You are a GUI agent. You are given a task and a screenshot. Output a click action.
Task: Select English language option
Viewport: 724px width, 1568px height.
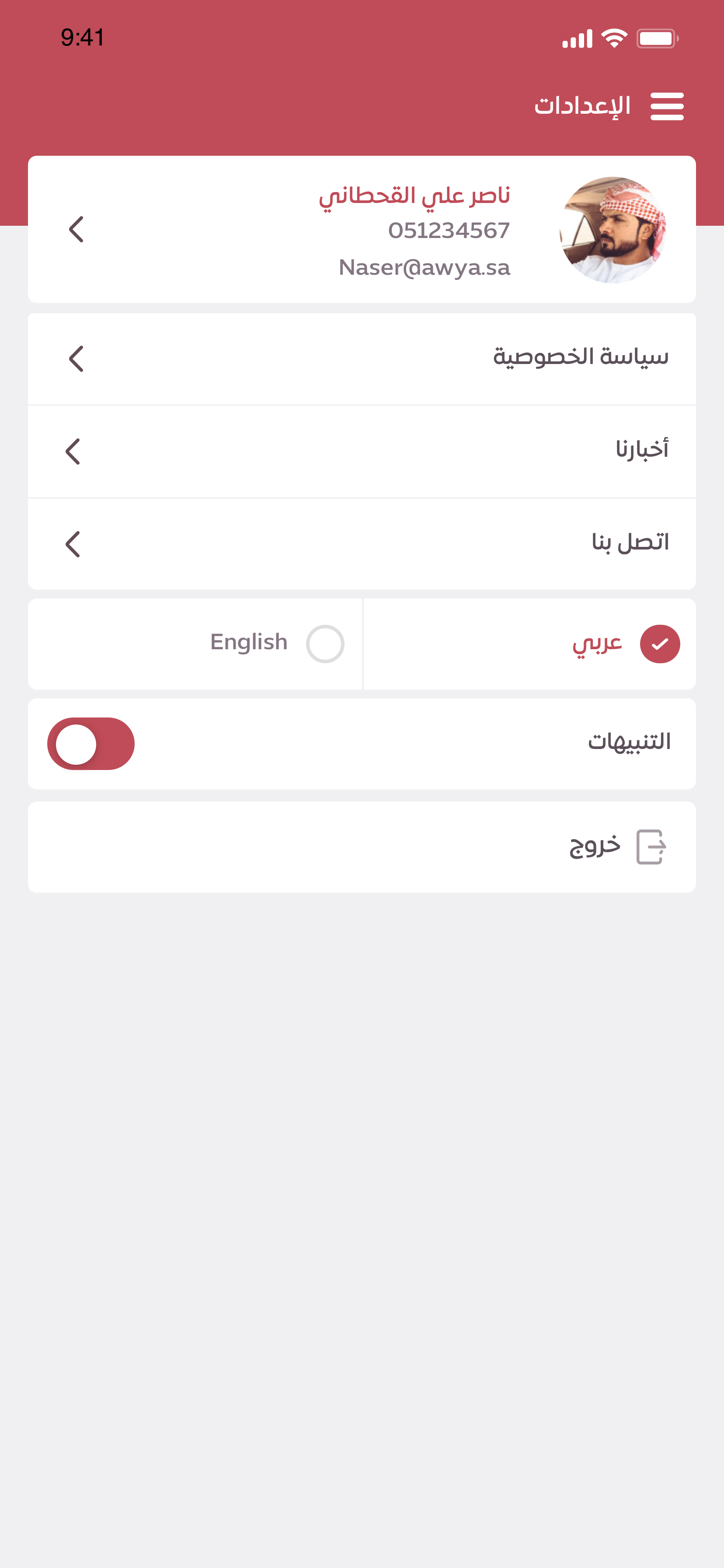195,644
